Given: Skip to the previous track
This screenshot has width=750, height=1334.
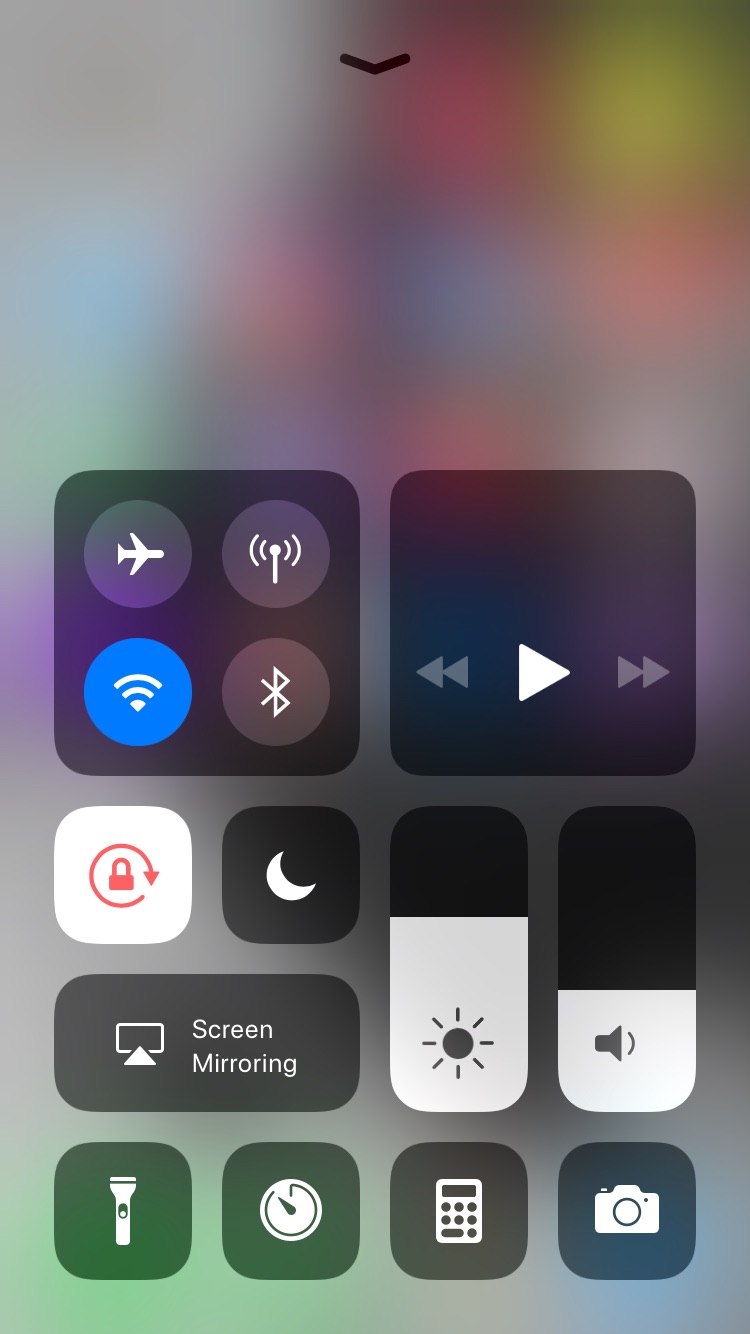Looking at the screenshot, I should [x=442, y=672].
